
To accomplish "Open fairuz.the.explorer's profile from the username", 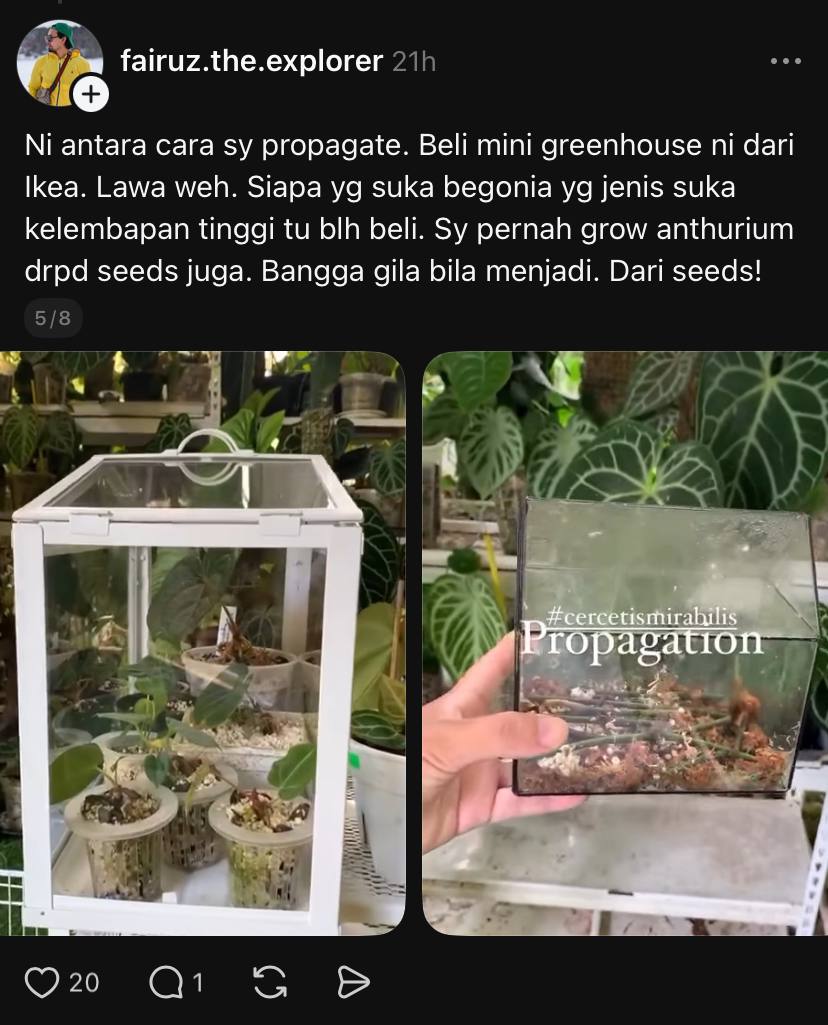I will point(251,61).
